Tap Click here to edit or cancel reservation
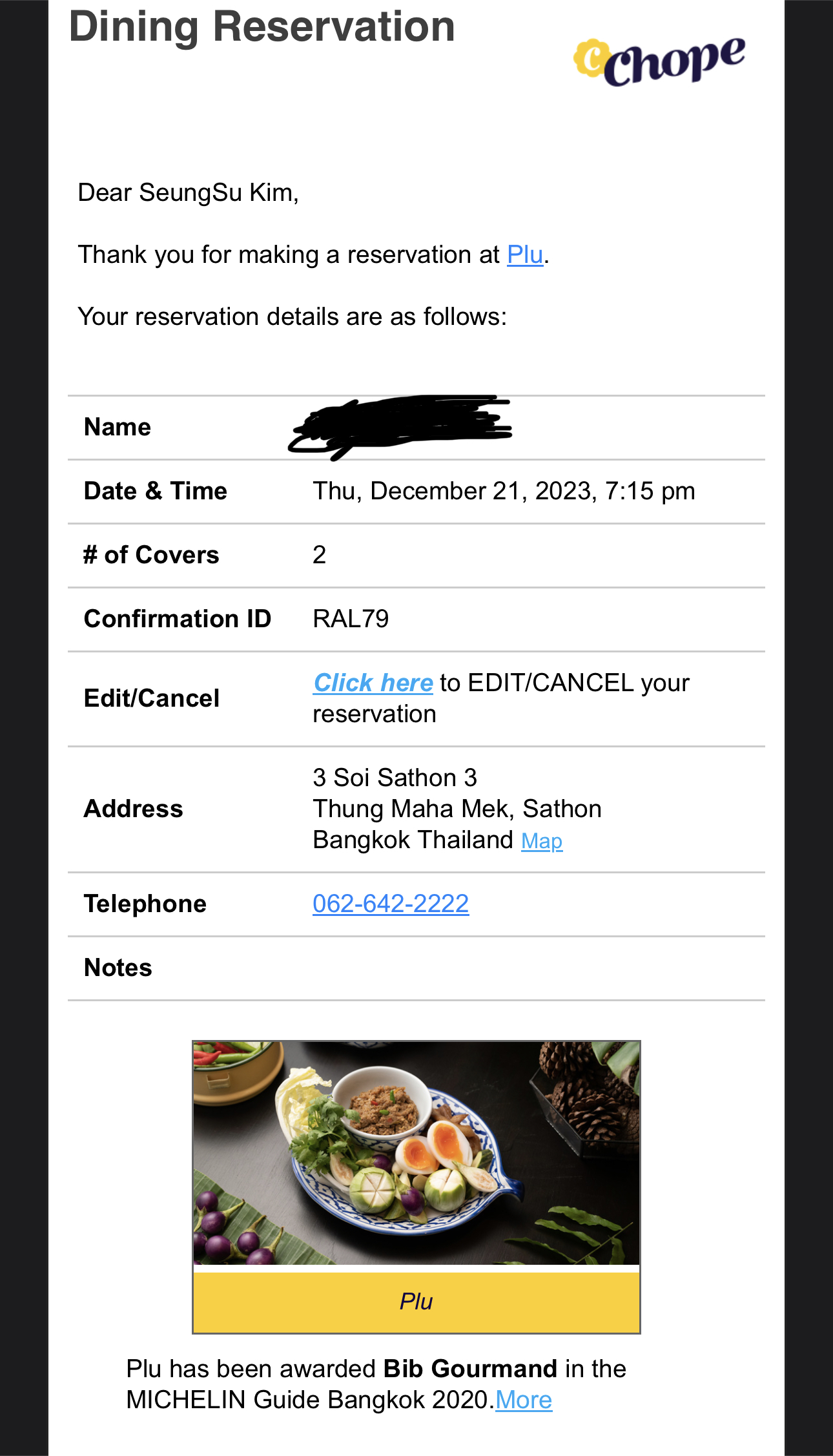Viewport: 833px width, 1456px height. [373, 683]
